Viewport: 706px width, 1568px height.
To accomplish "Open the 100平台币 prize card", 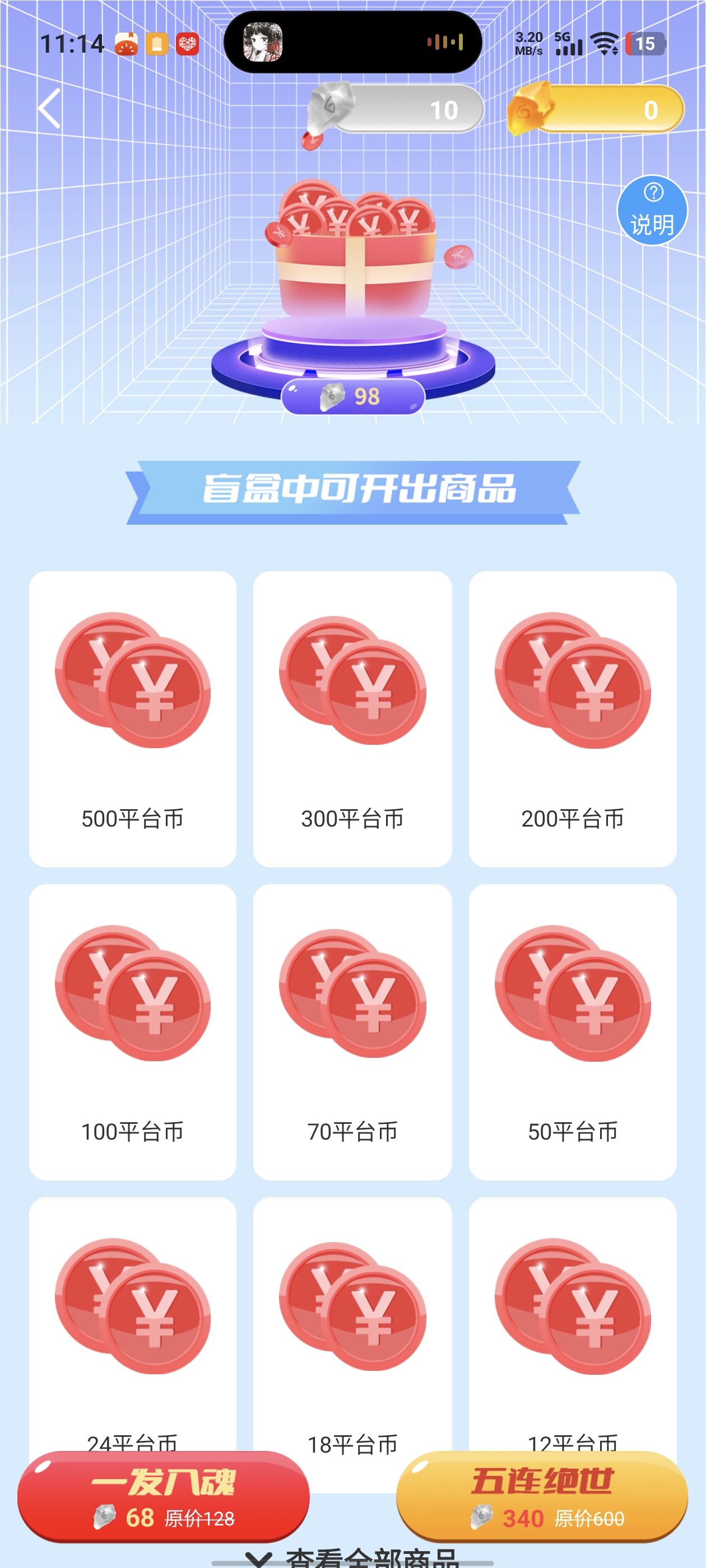I will click(133, 1032).
